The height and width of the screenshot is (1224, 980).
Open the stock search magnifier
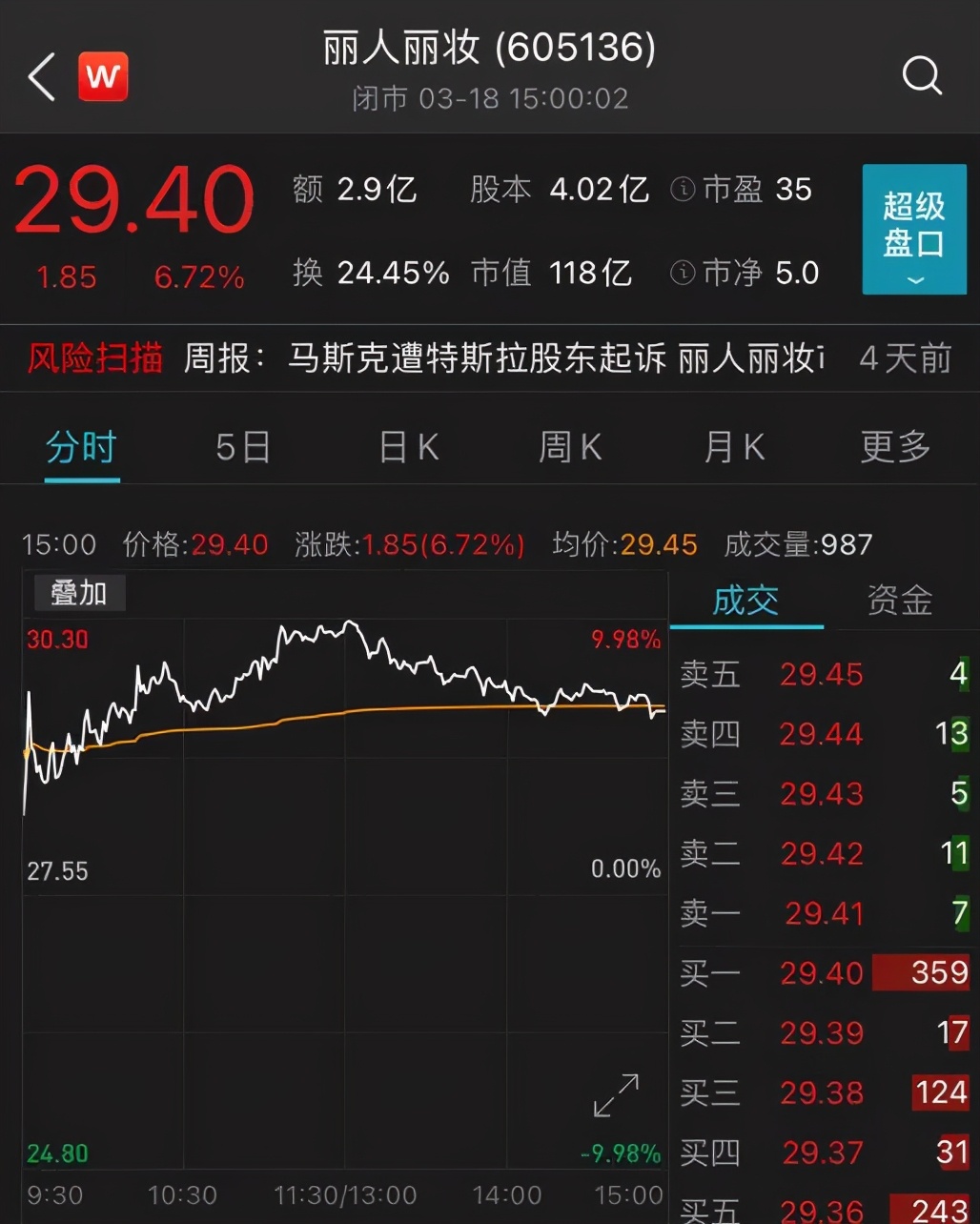point(921,74)
